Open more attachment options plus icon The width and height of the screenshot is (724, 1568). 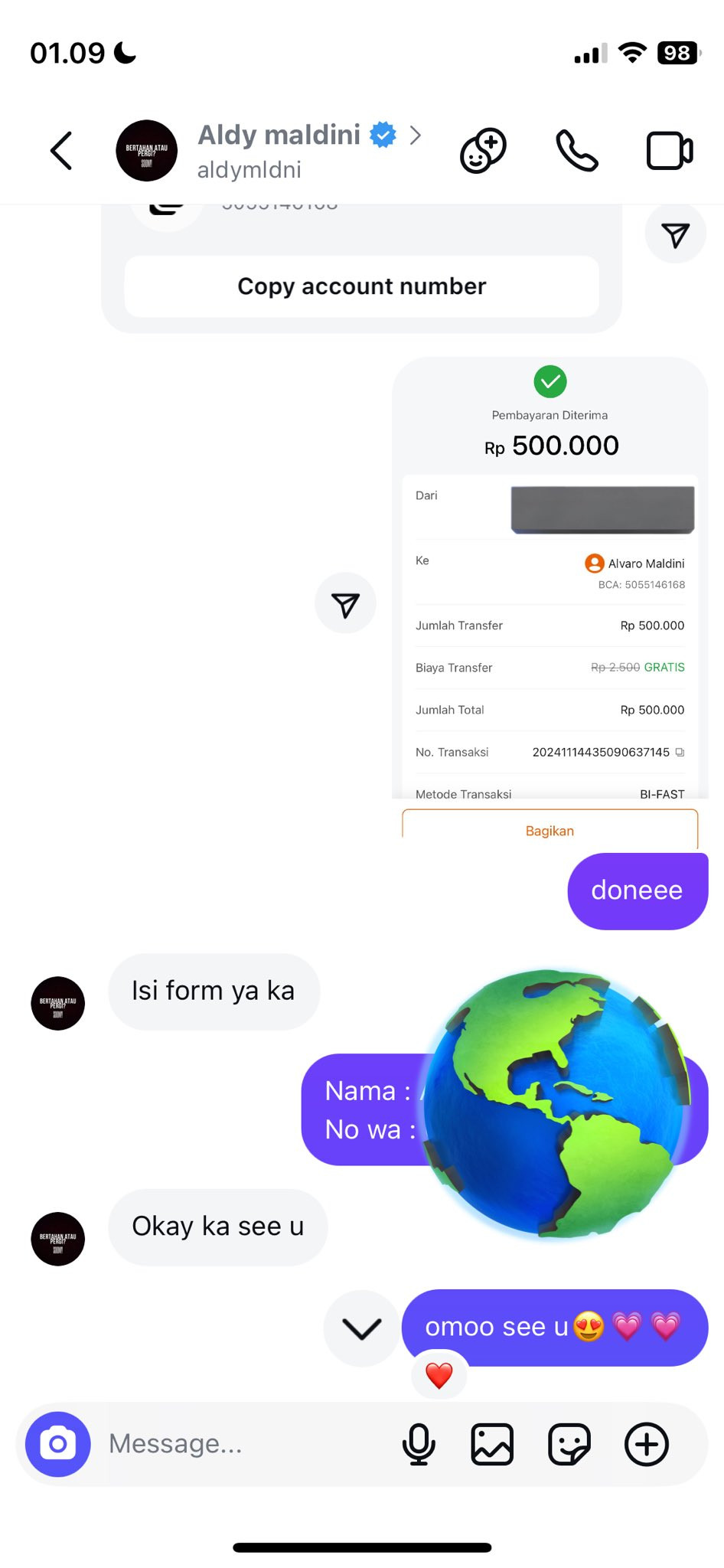pyautogui.click(x=647, y=1444)
